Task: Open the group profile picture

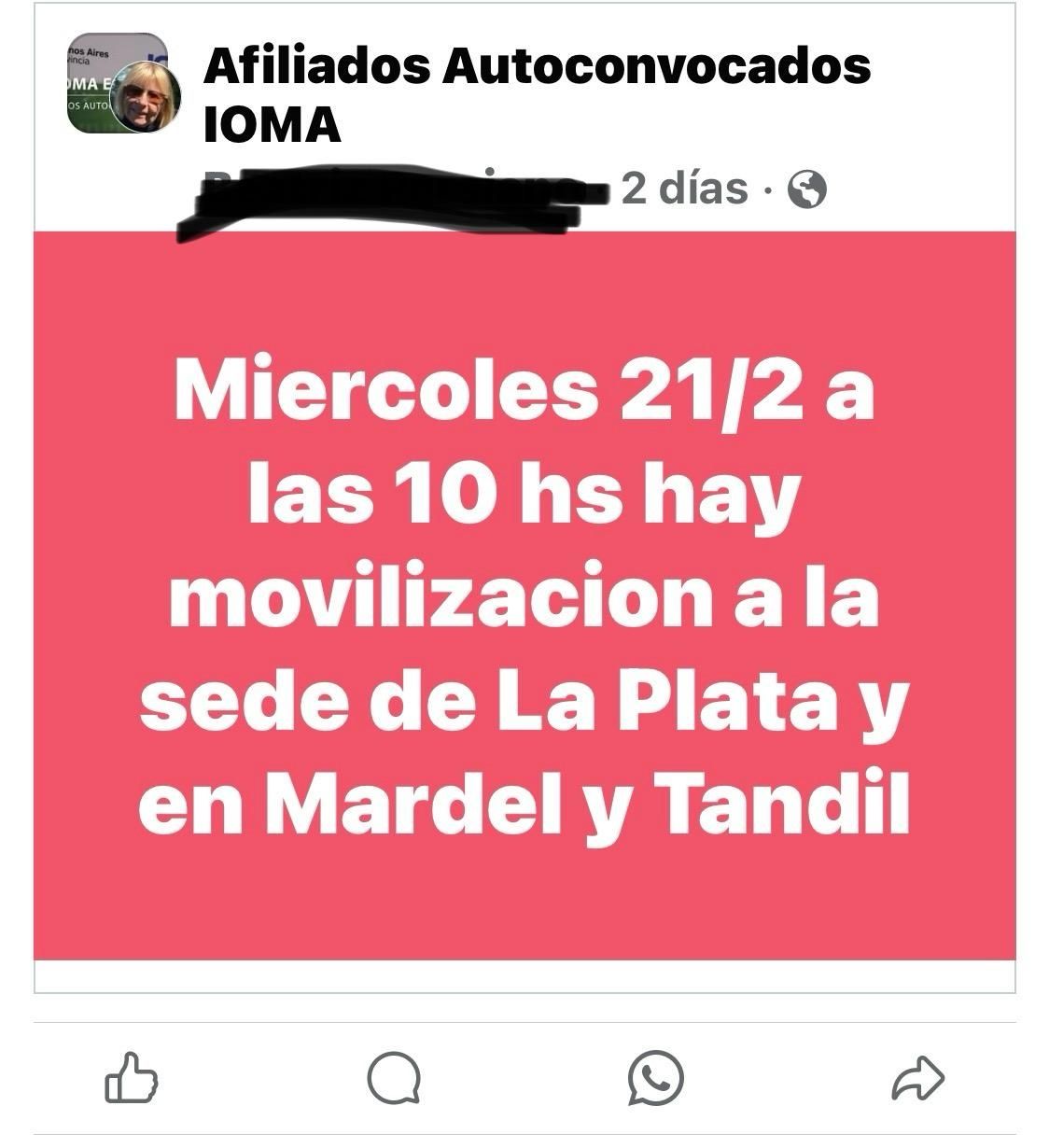Action: [121, 86]
